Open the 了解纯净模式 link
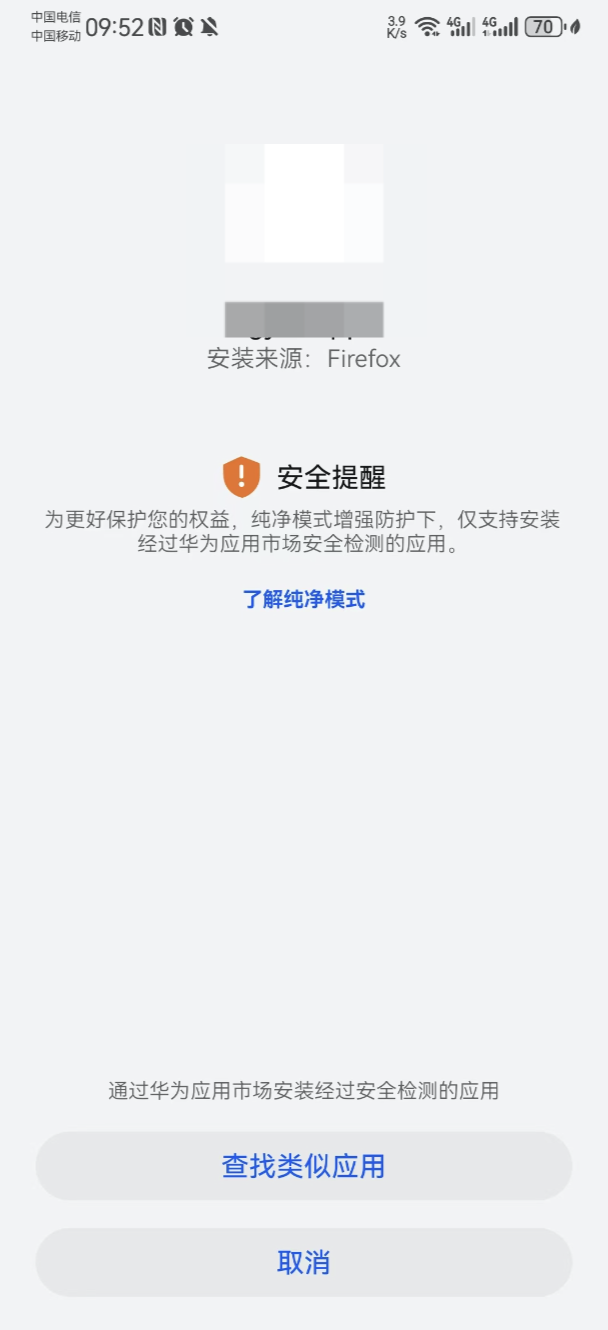This screenshot has width=608, height=1330. click(303, 600)
